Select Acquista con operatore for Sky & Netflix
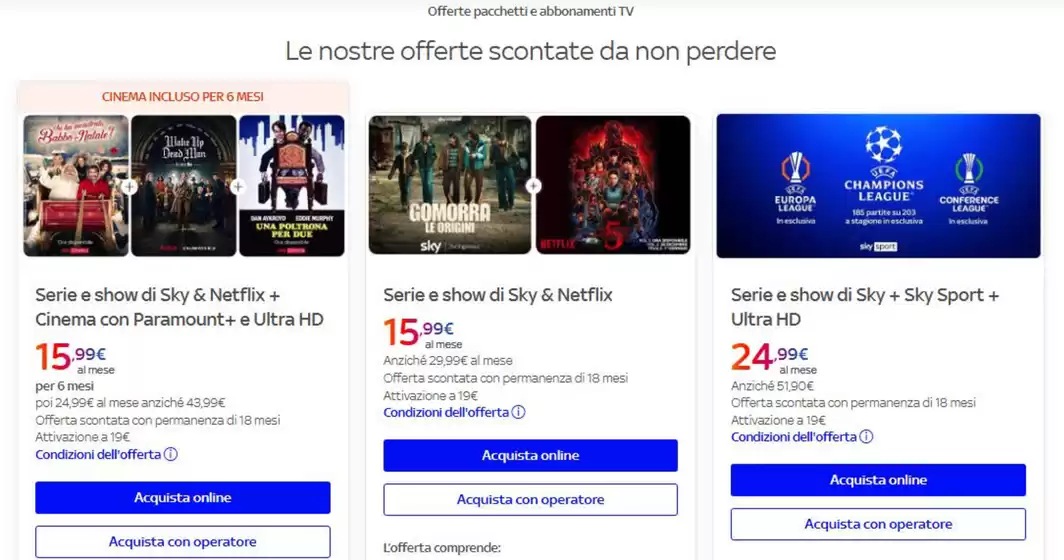The width and height of the screenshot is (1064, 560). coord(530,499)
